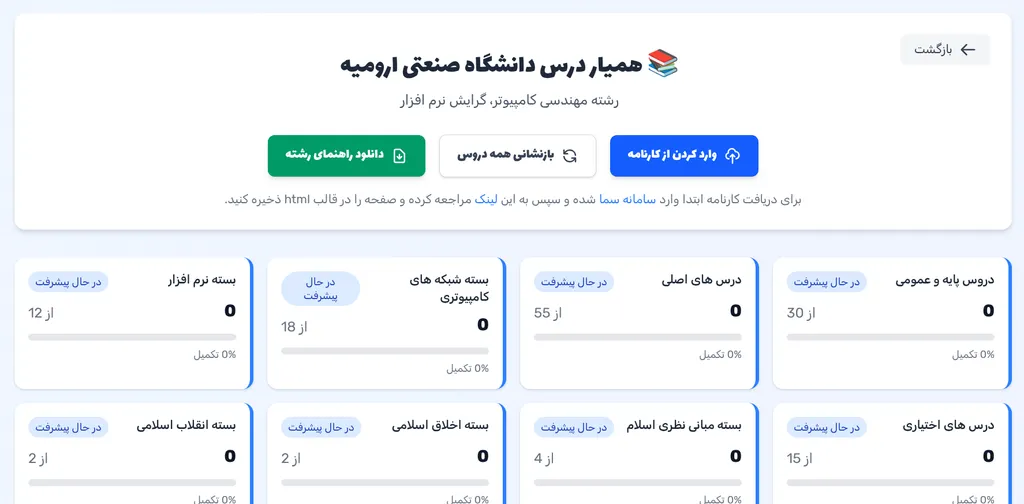Reset all courses with بازنشانی همه دروس
This screenshot has height=504, width=1024.
tap(517, 155)
